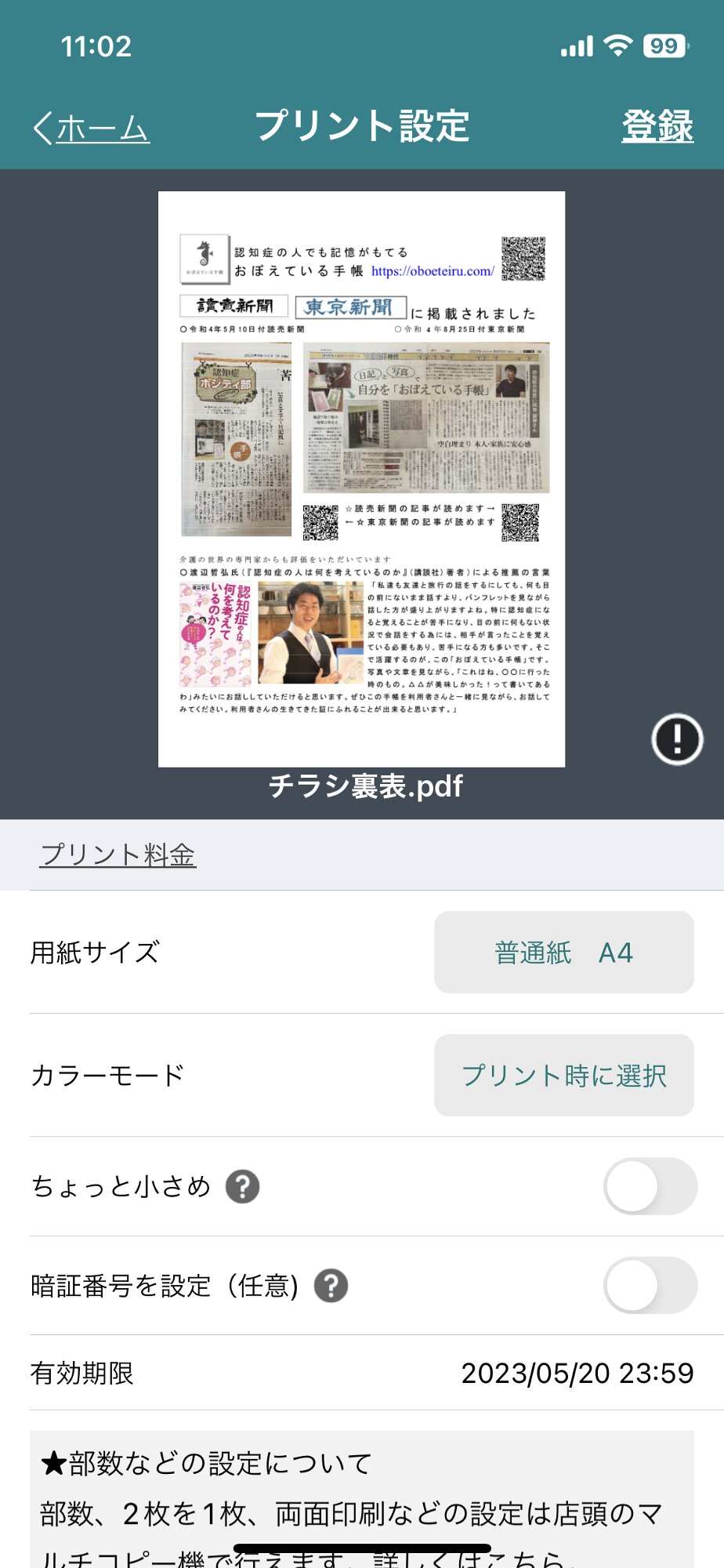Open the チラシ裏表.pdf document preview
The height and width of the screenshot is (1568, 724).
(361, 478)
